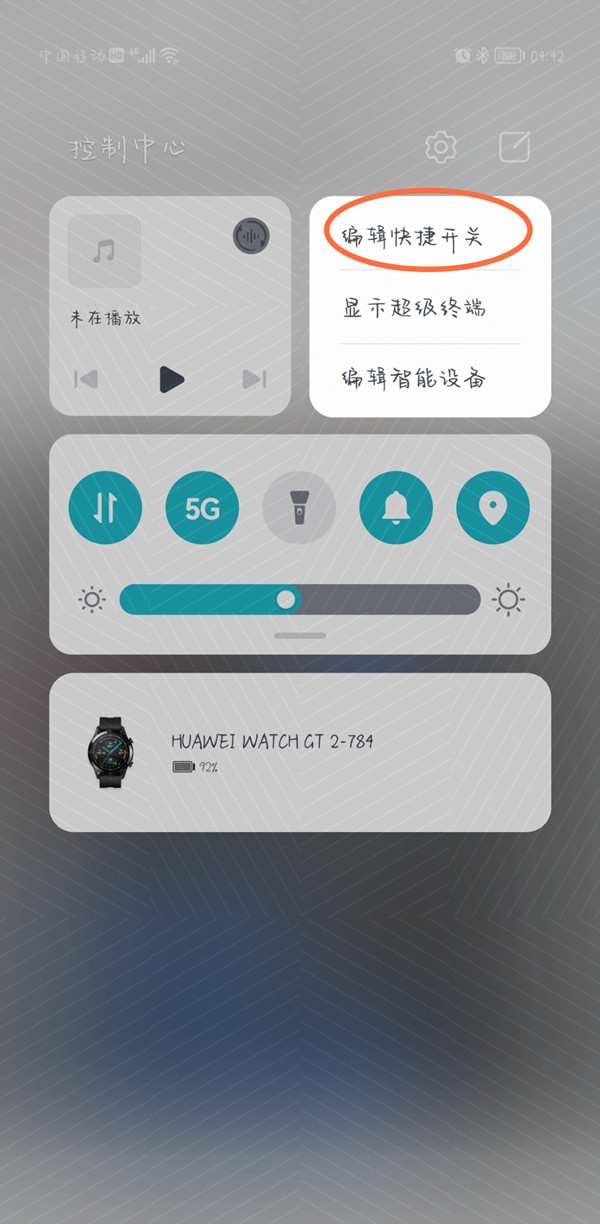Open settings gear icon
This screenshot has height=1224, width=600.
(440, 147)
